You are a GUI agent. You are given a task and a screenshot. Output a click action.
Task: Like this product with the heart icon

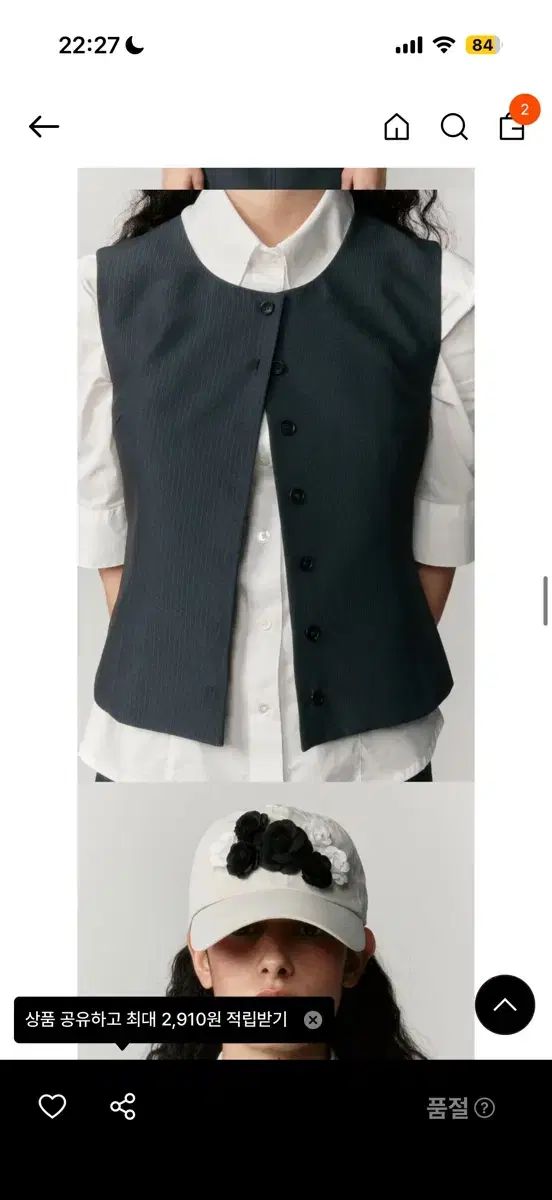[x=52, y=1107]
